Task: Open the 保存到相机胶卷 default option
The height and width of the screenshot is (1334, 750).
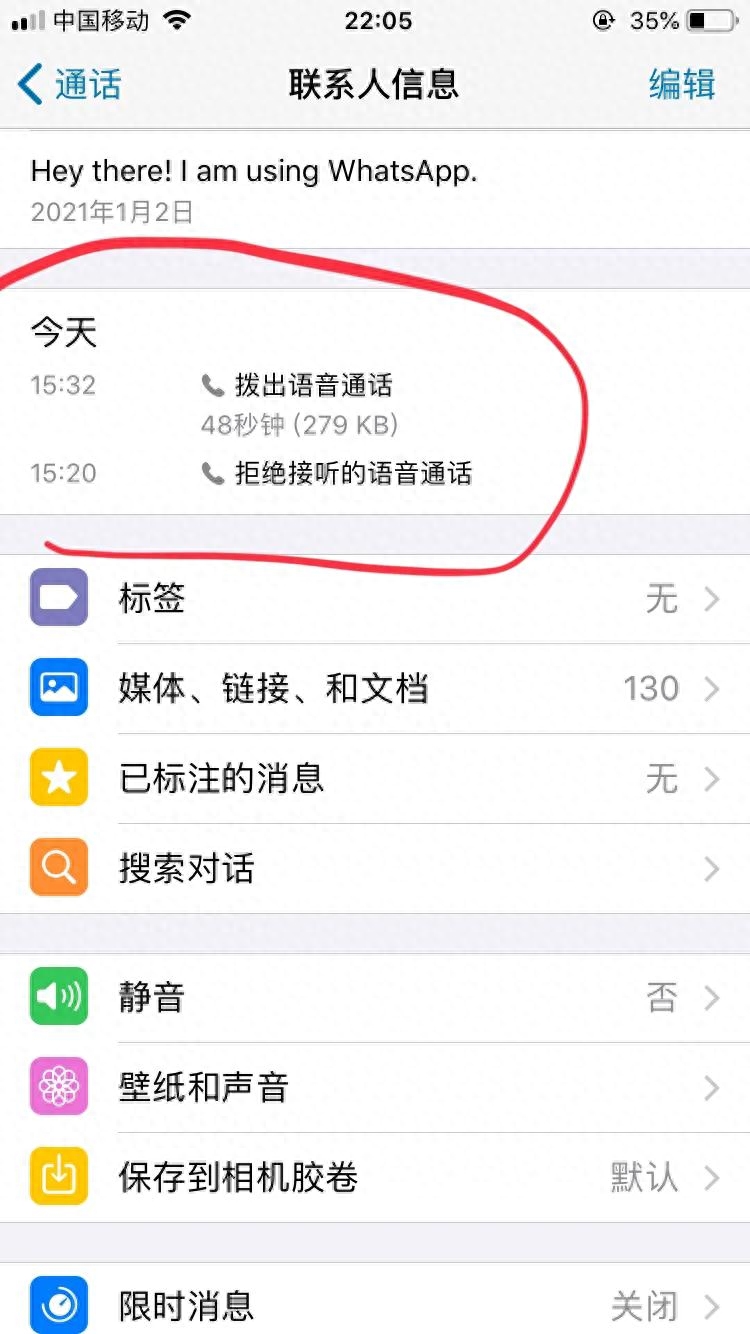Action: (645, 1177)
